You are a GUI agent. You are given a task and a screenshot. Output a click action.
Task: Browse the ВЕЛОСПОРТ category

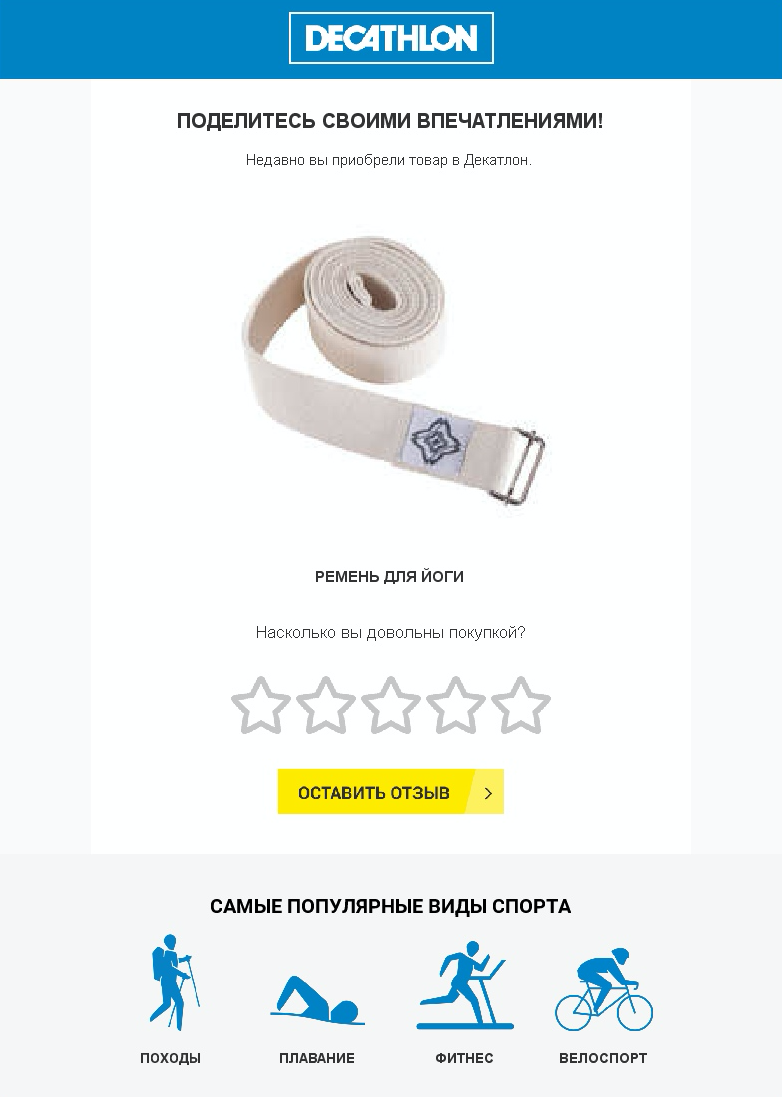(603, 998)
